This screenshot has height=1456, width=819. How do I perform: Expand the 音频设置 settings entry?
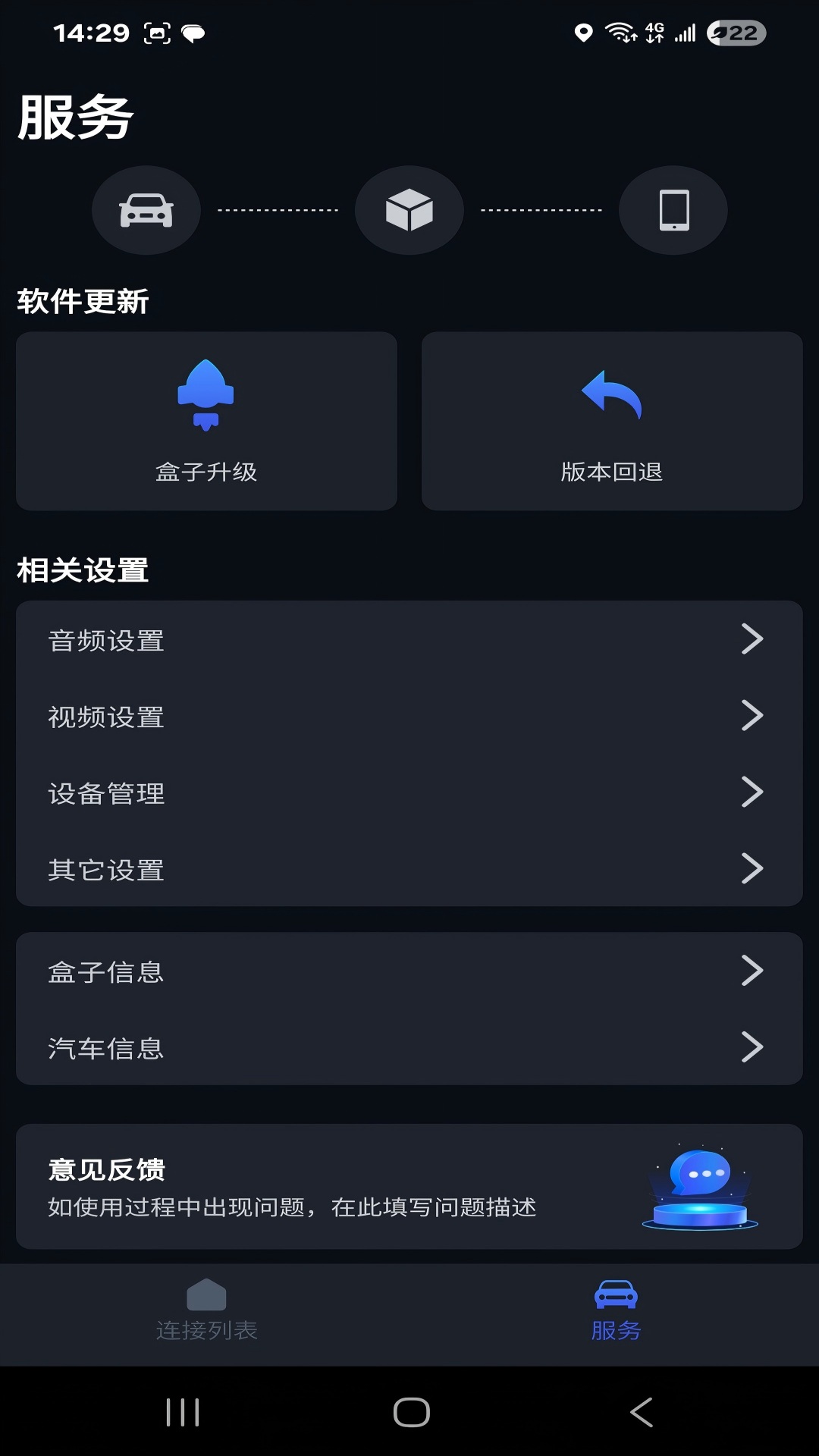753,639
